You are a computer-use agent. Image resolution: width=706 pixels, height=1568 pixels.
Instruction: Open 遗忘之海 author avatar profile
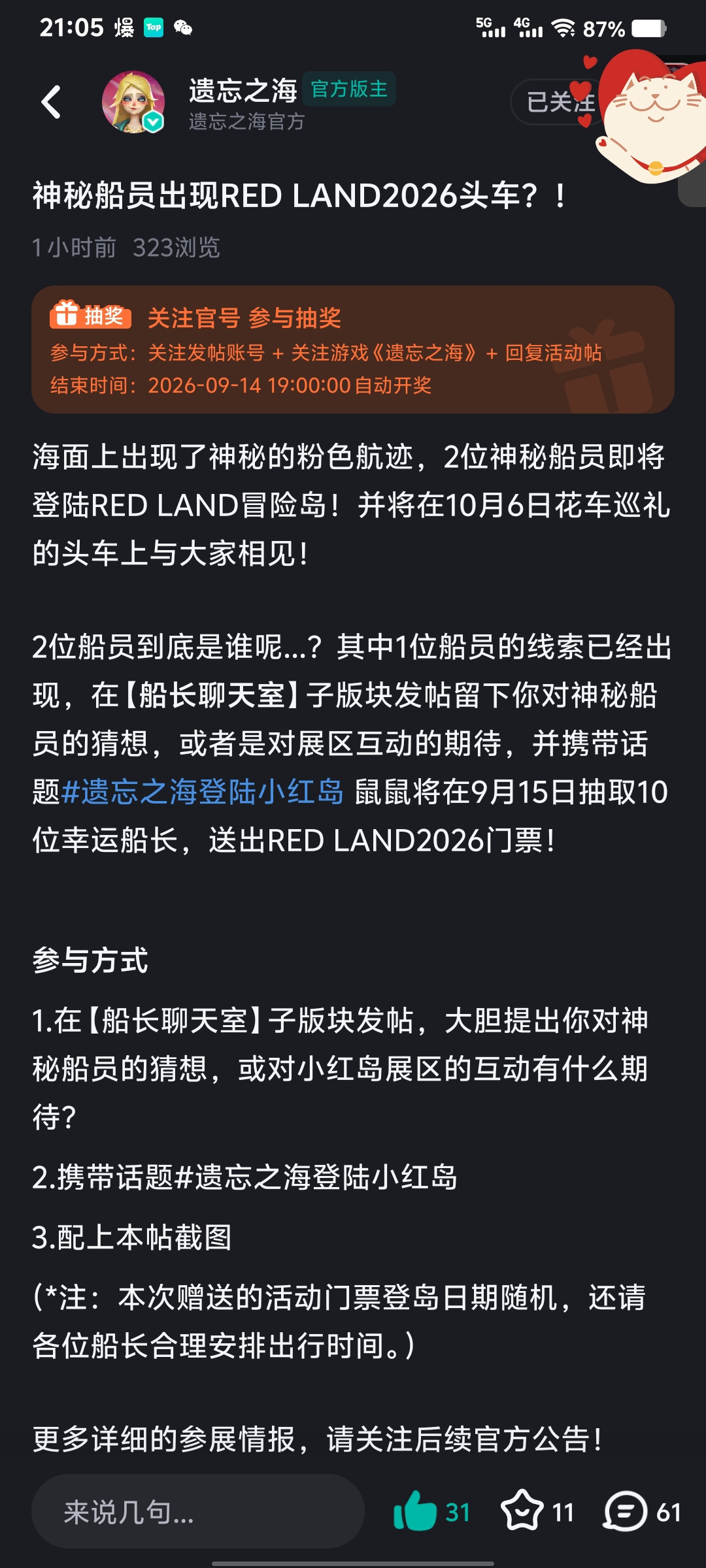(133, 102)
